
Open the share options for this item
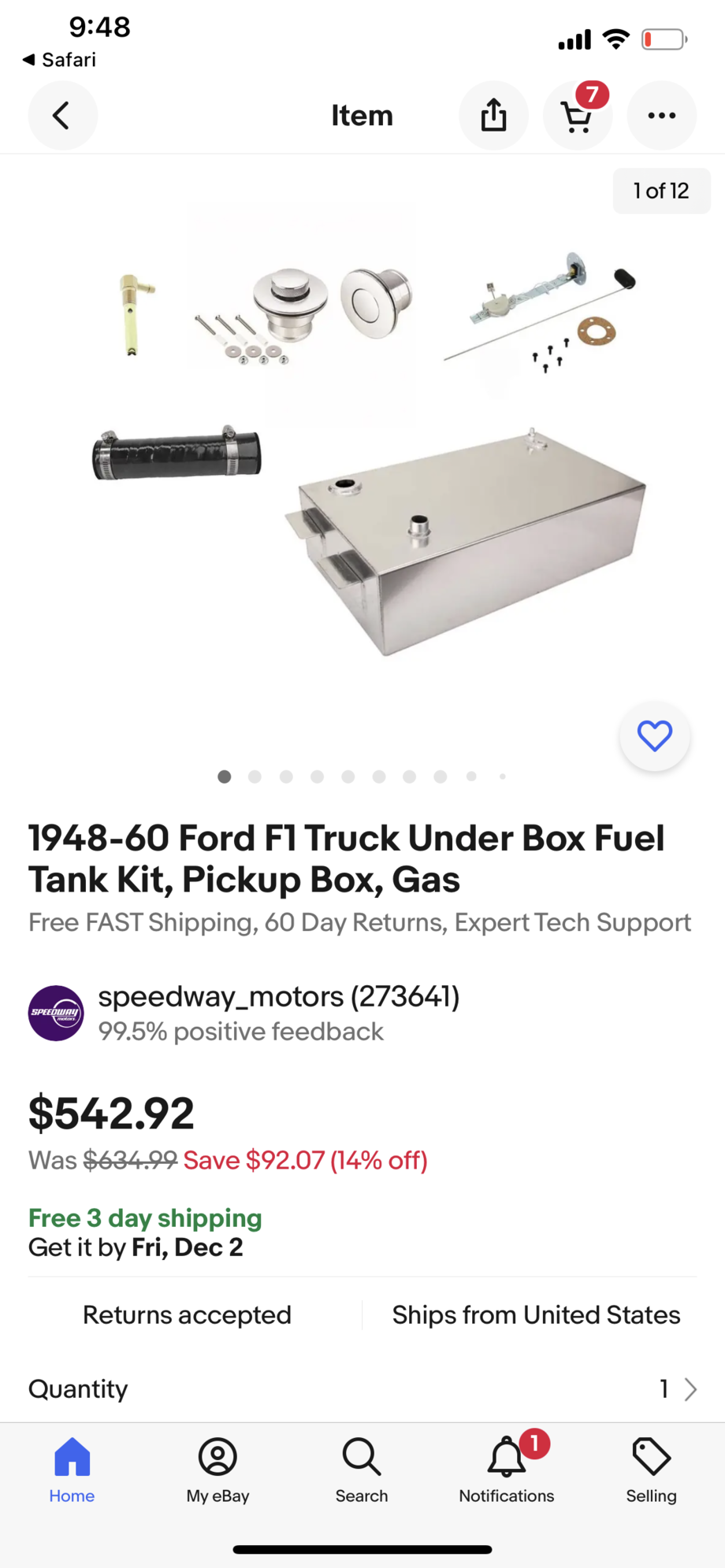493,115
